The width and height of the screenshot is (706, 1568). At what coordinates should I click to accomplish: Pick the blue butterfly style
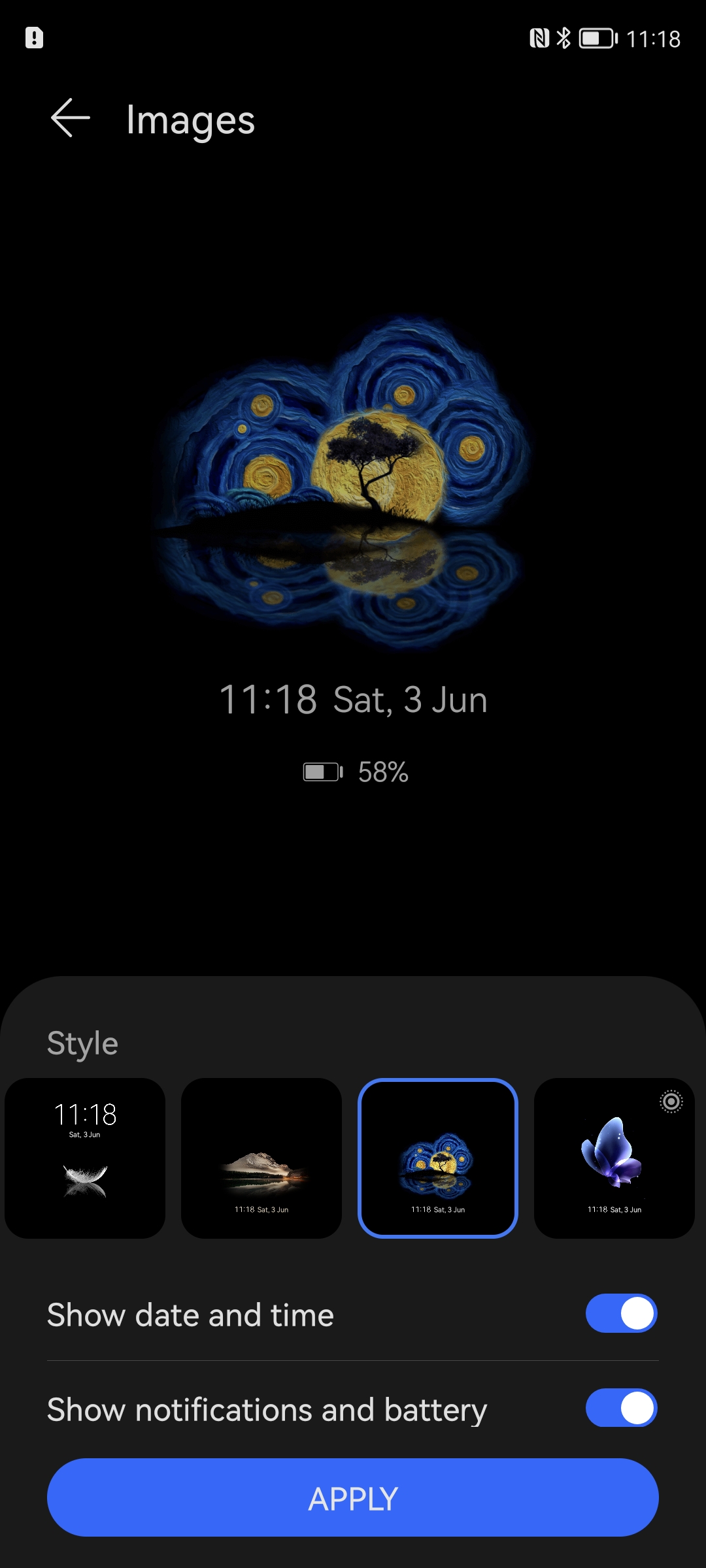point(614,1158)
